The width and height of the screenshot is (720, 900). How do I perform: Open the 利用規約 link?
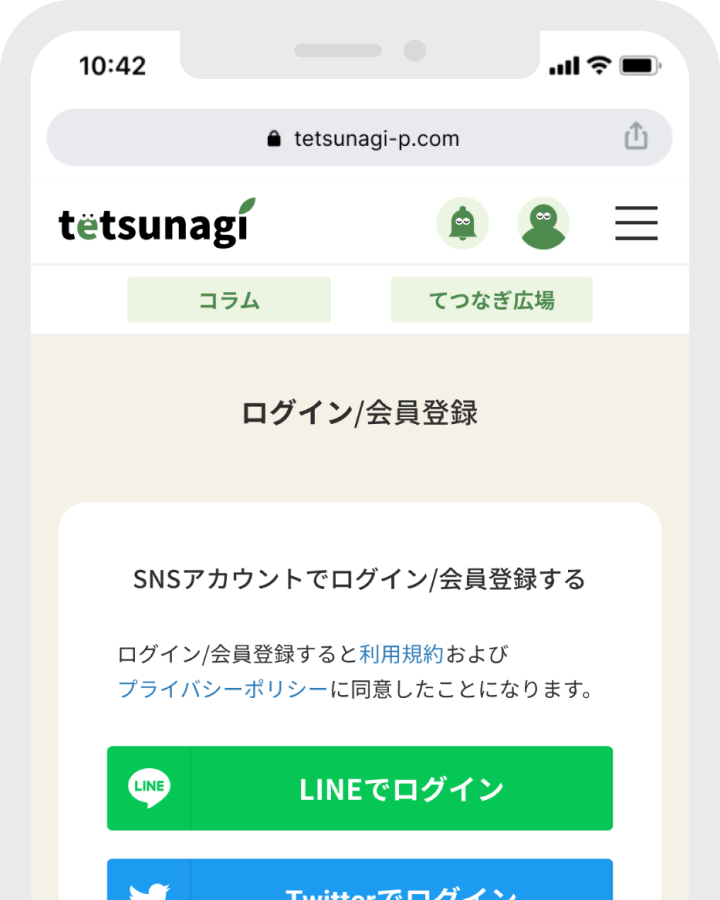(x=401, y=655)
